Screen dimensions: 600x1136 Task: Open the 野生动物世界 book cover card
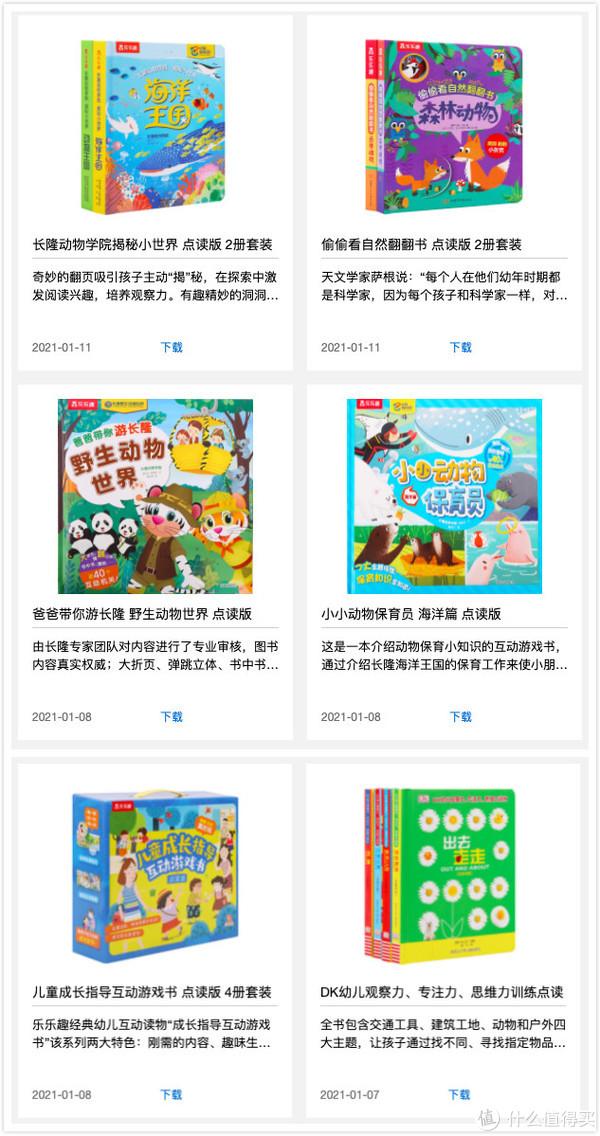click(155, 496)
